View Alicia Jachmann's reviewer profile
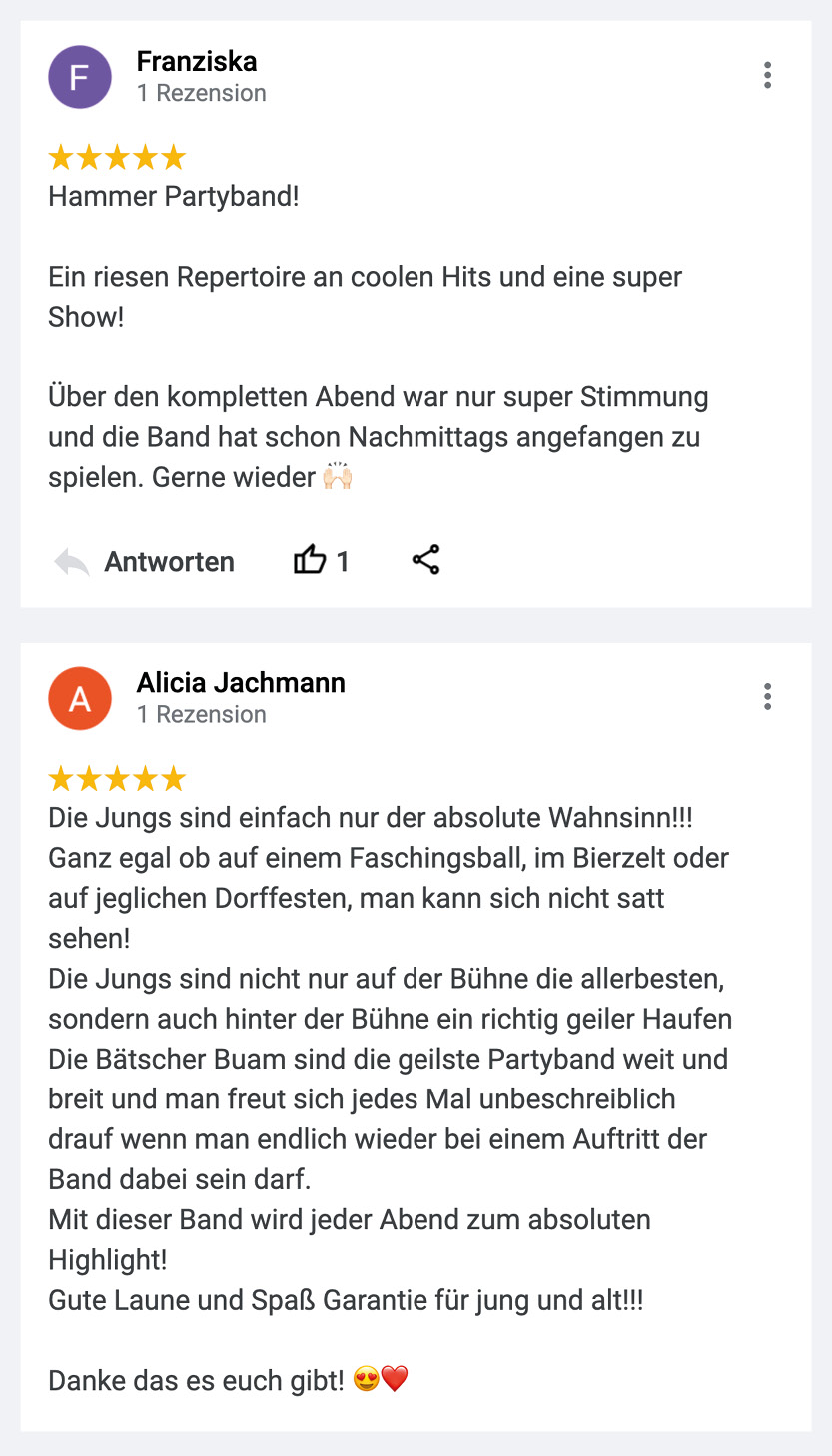The height and width of the screenshot is (1456, 832). pos(241,683)
